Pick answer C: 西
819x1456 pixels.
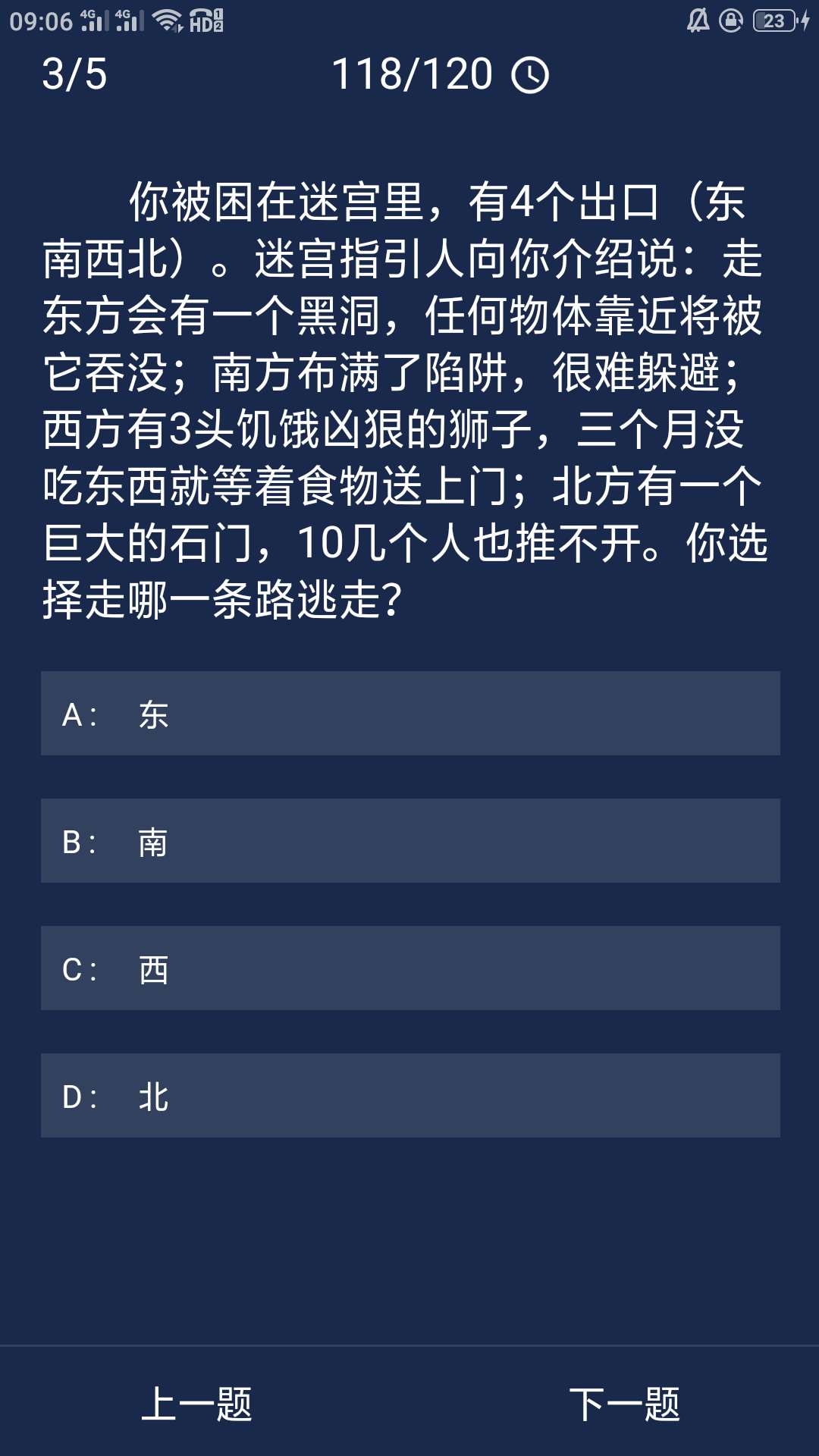(409, 968)
